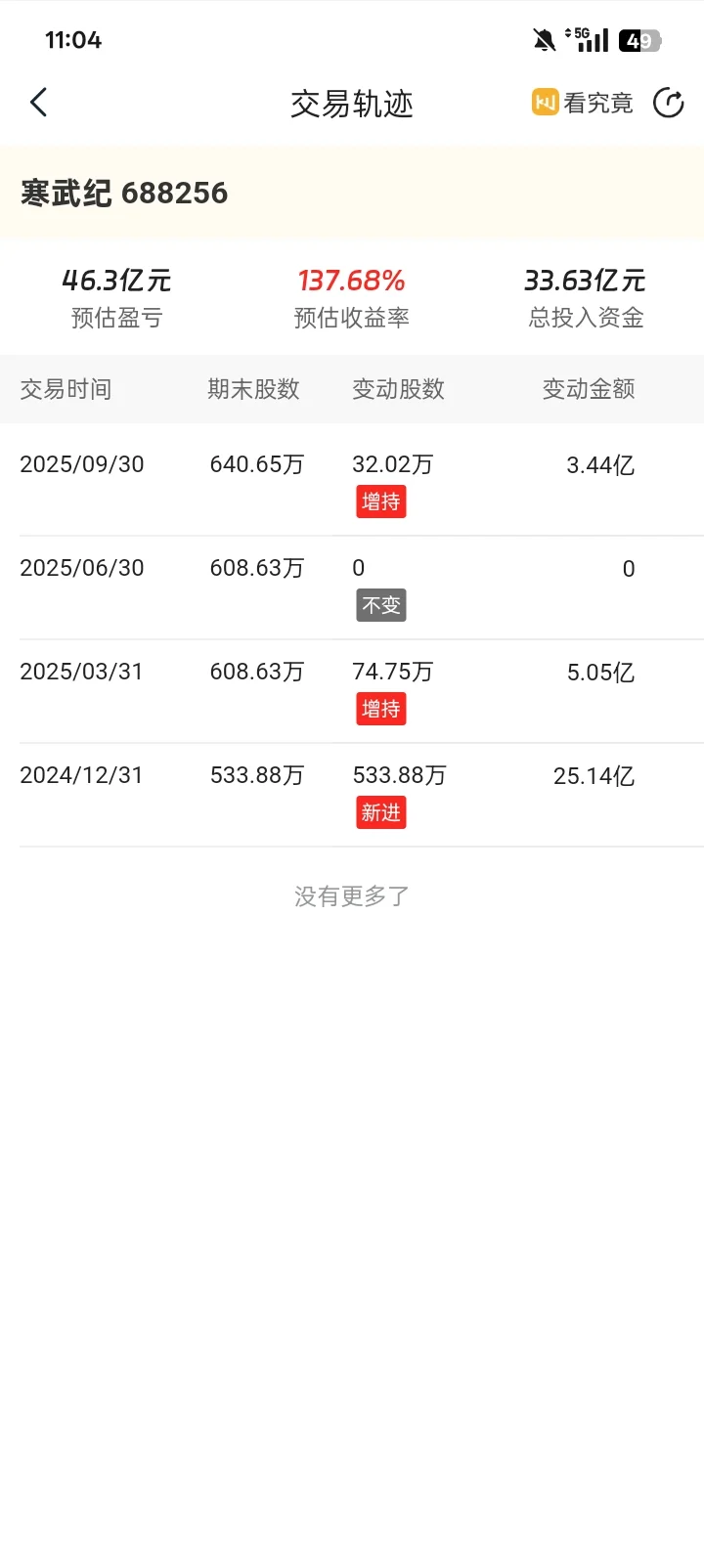Image resolution: width=704 pixels, height=1568 pixels.
Task: Go back from the 交易轨迹 page
Action: (39, 103)
